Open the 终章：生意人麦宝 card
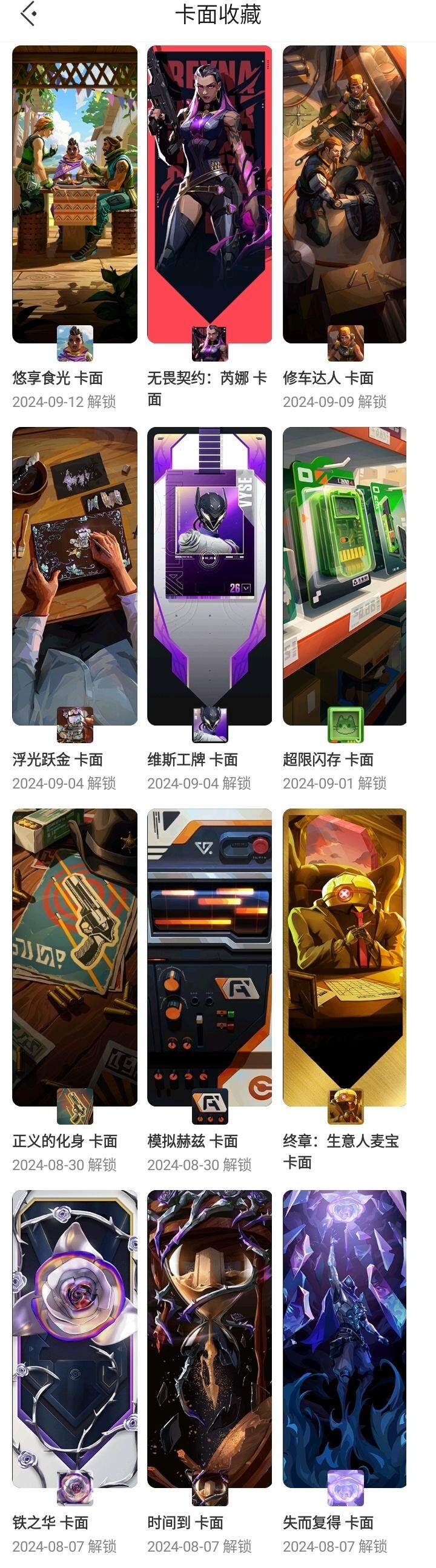Screen dimensions: 436x1568 [x=345, y=957]
